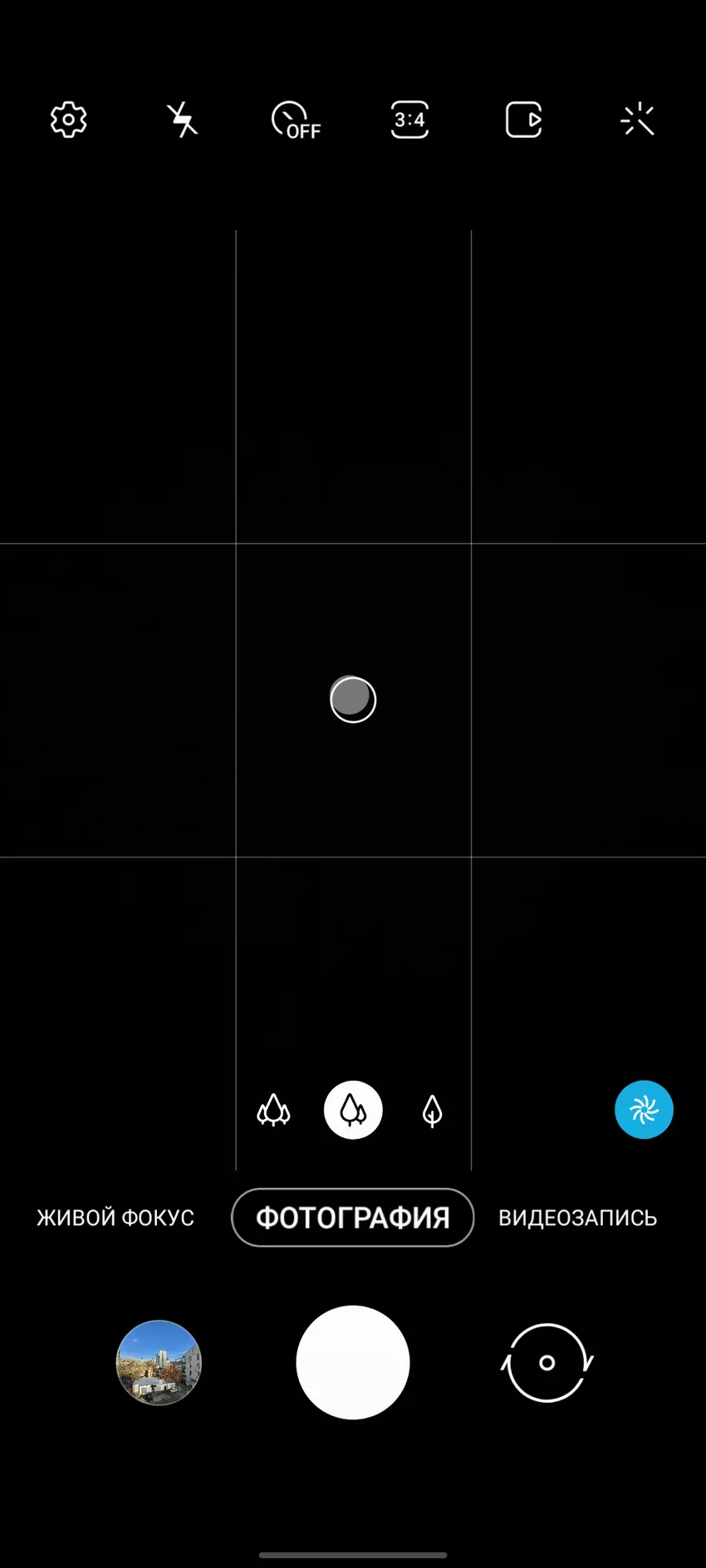Open the timer option
Viewport: 706px width, 1568px height.
point(295,120)
